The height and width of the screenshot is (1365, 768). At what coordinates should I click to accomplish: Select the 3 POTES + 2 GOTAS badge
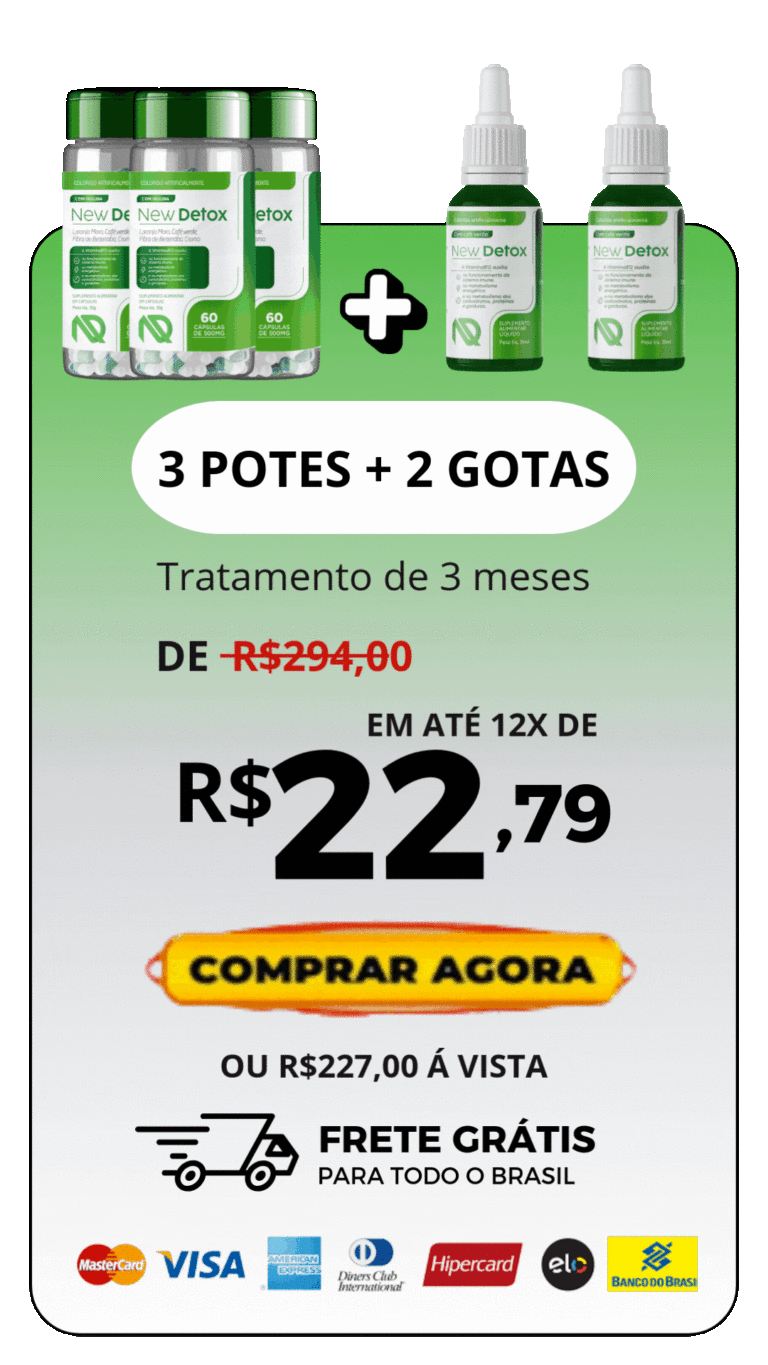[x=384, y=468]
